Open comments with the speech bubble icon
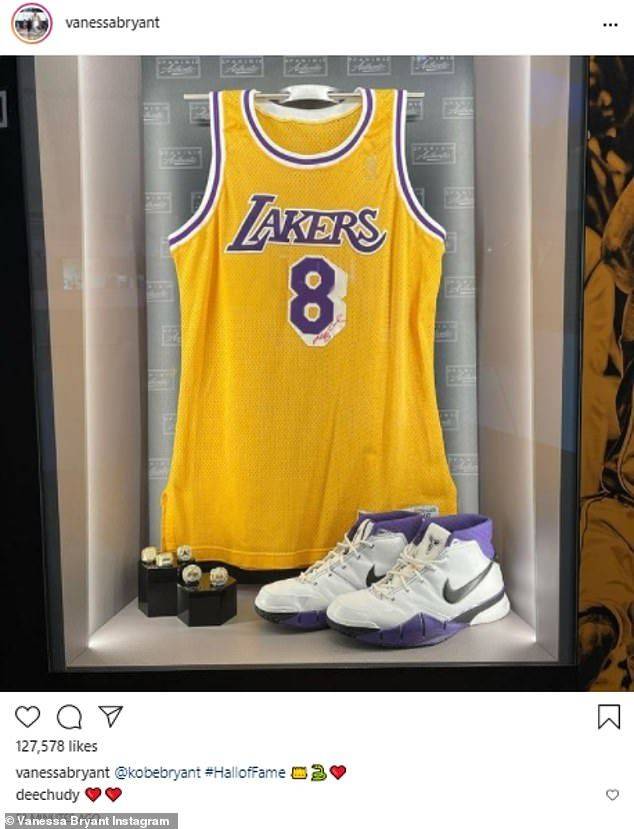Image resolution: width=634 pixels, height=829 pixels. [69, 716]
